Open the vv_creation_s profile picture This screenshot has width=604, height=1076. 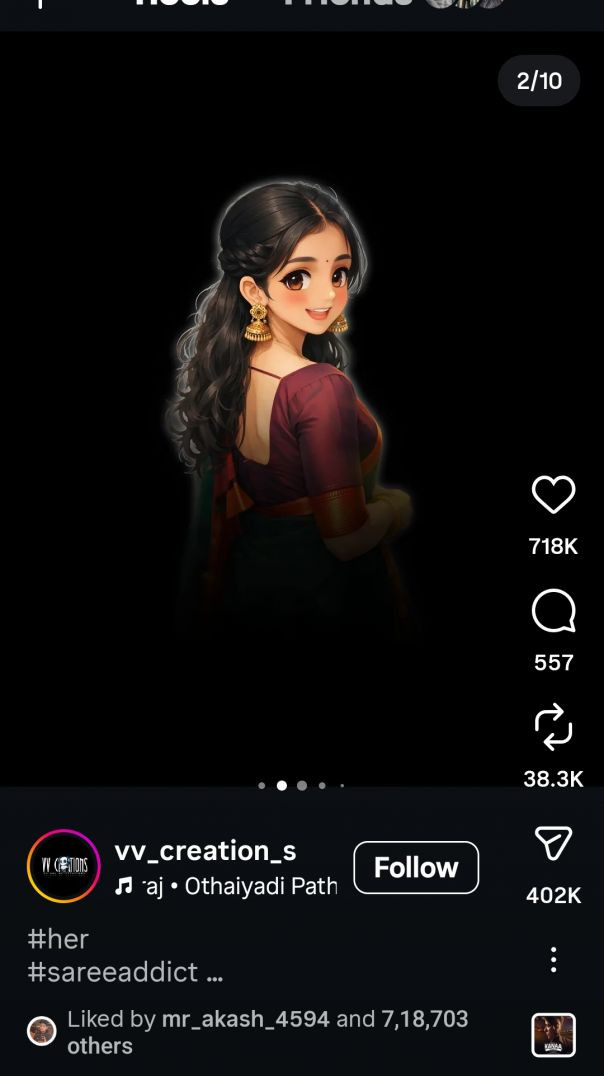[63, 866]
